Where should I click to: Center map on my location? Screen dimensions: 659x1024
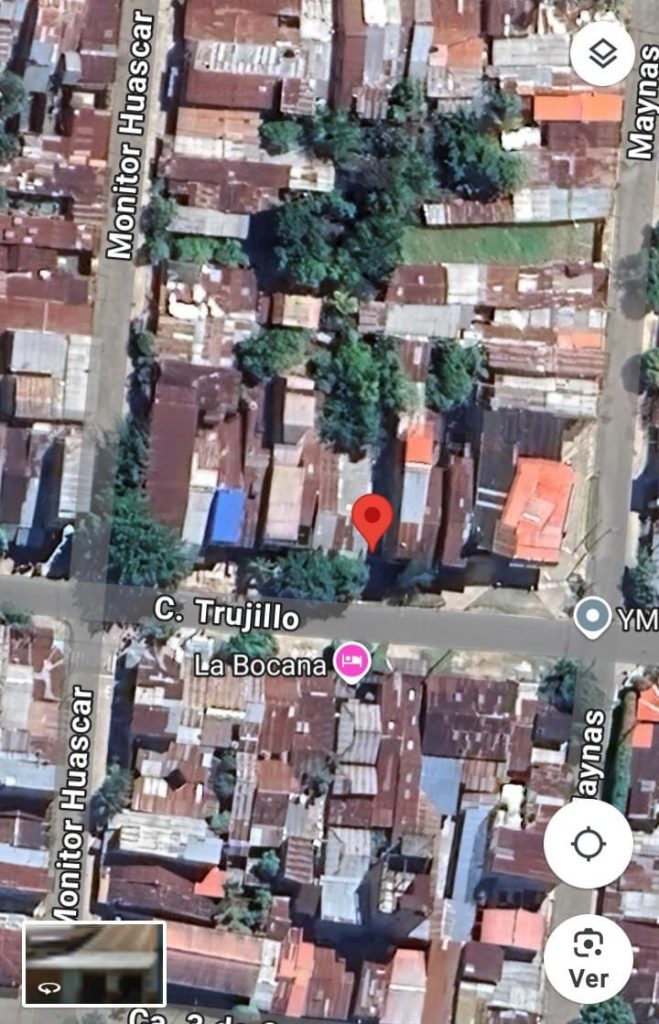point(588,844)
